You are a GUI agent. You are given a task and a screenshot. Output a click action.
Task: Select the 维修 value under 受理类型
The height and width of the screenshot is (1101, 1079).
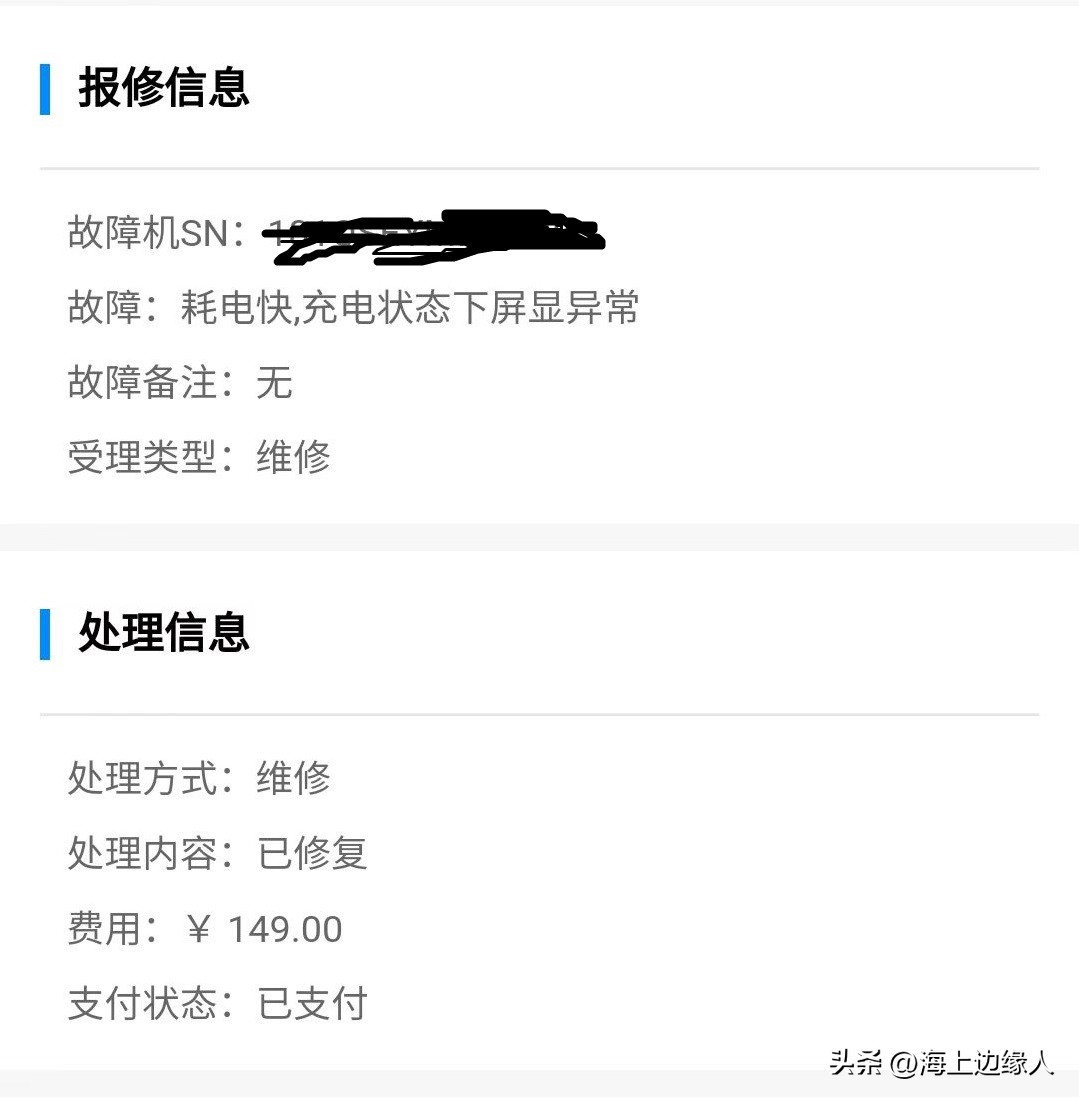tap(292, 458)
